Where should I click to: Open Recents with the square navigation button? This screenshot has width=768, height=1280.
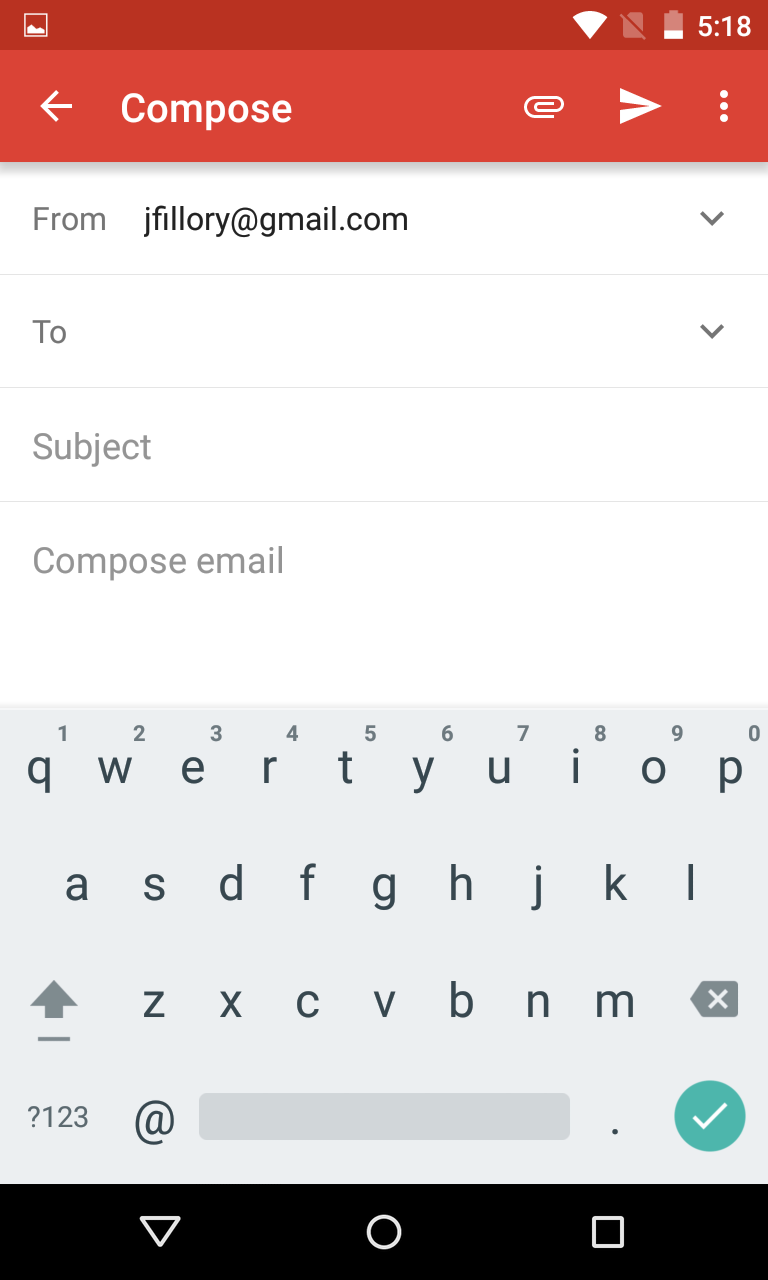[x=607, y=1232]
